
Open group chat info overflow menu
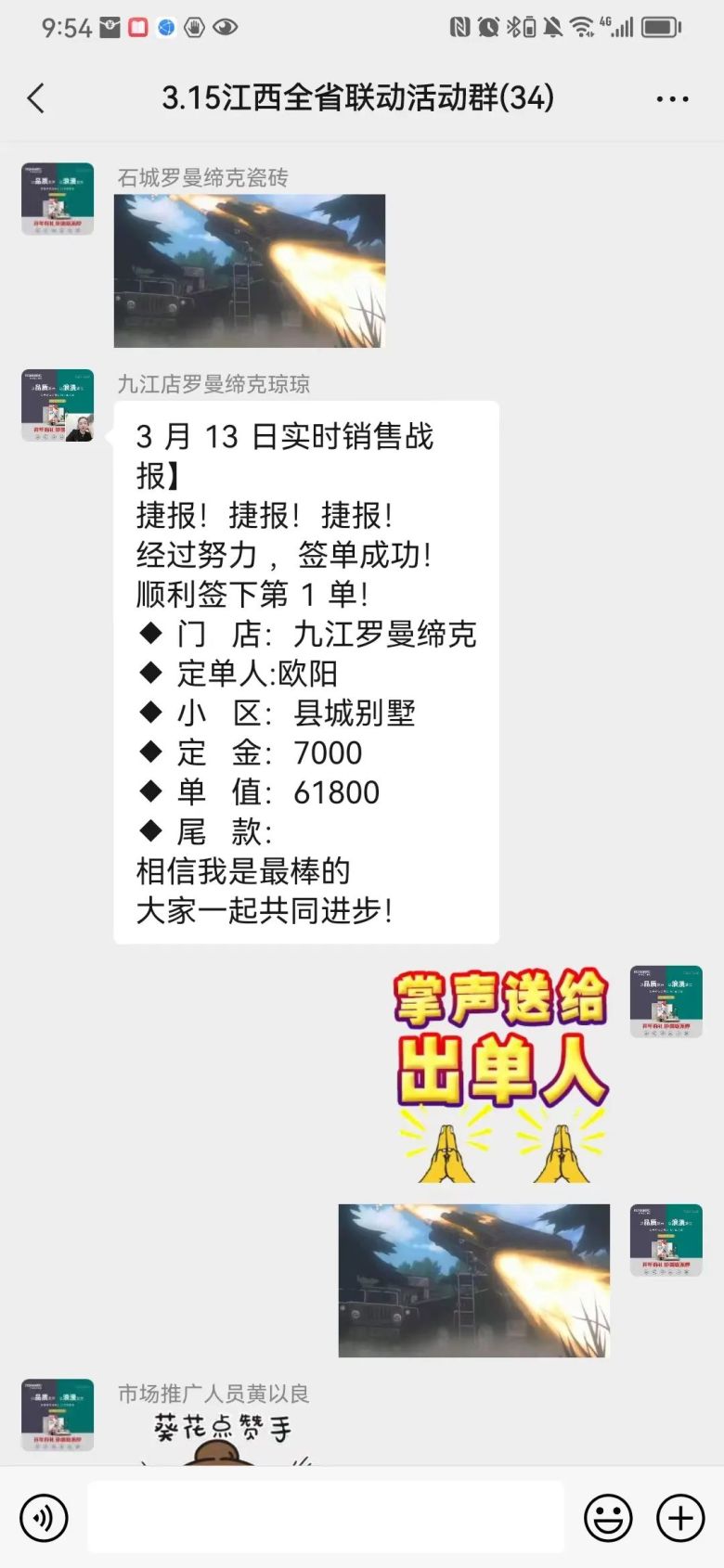[x=672, y=98]
